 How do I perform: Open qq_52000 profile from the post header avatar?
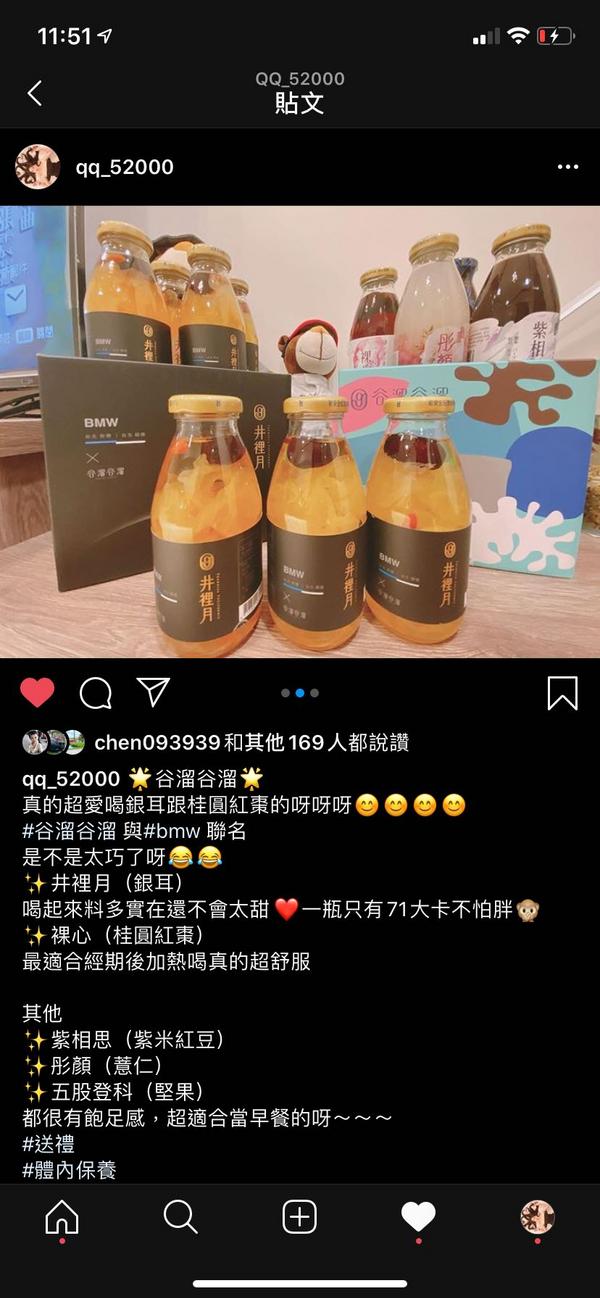coord(38,167)
